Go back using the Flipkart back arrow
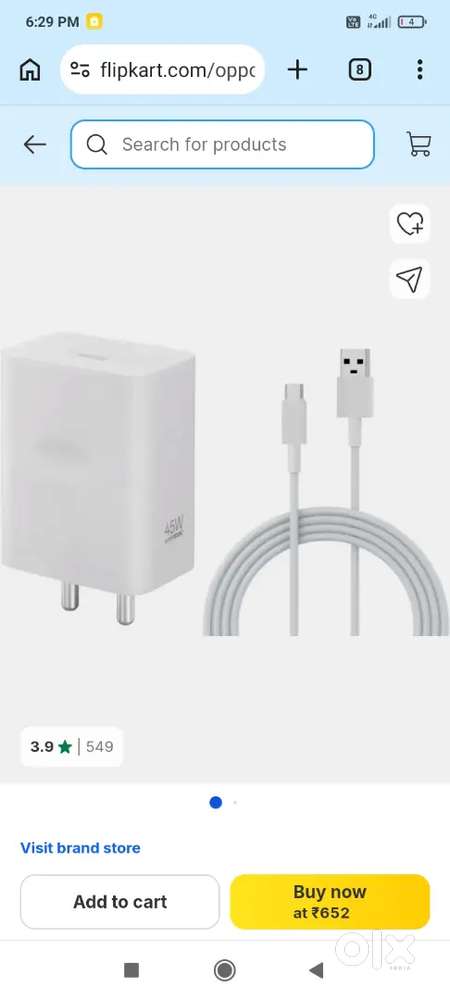The image size is (450, 1000). coord(35,145)
